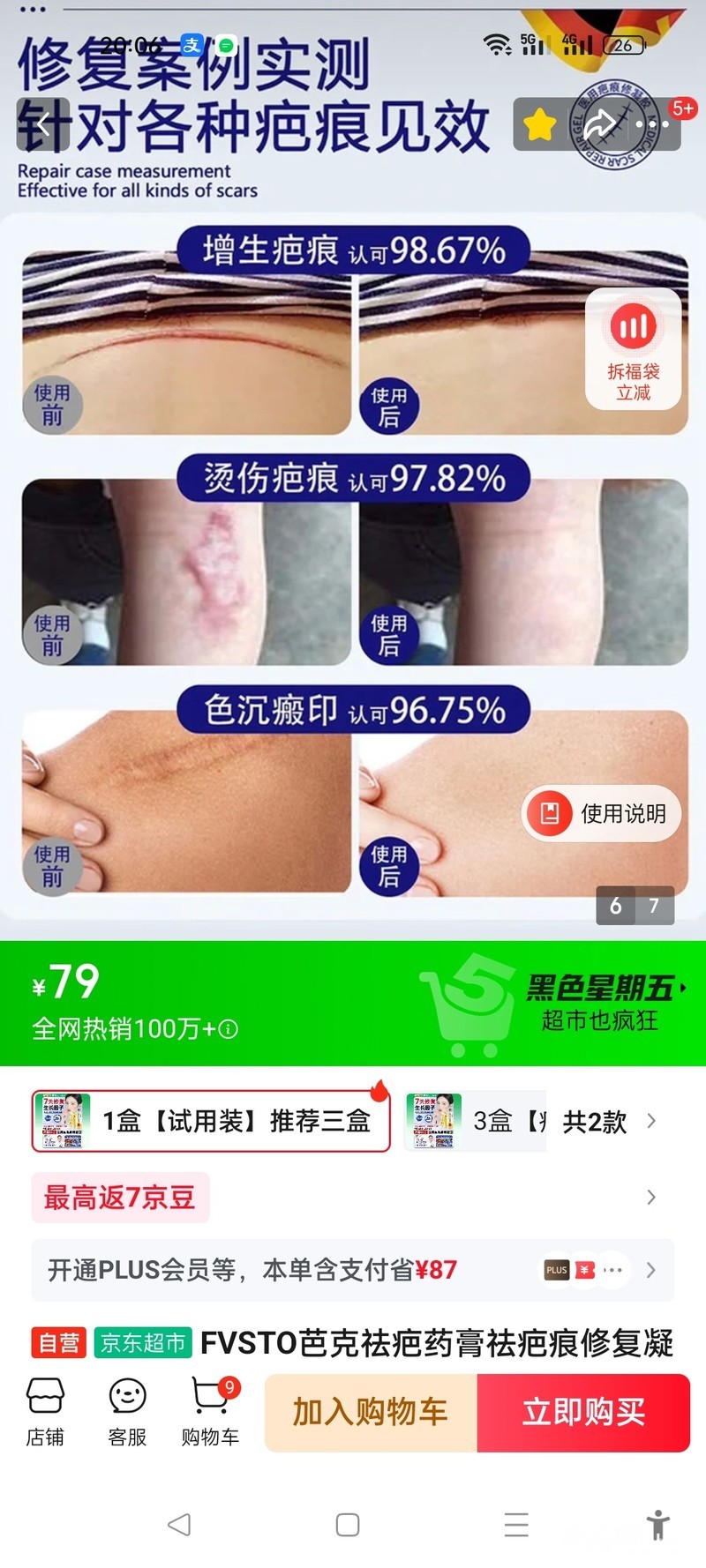Favorite this product with the star icon
This screenshot has width=706, height=1568.
(x=539, y=125)
